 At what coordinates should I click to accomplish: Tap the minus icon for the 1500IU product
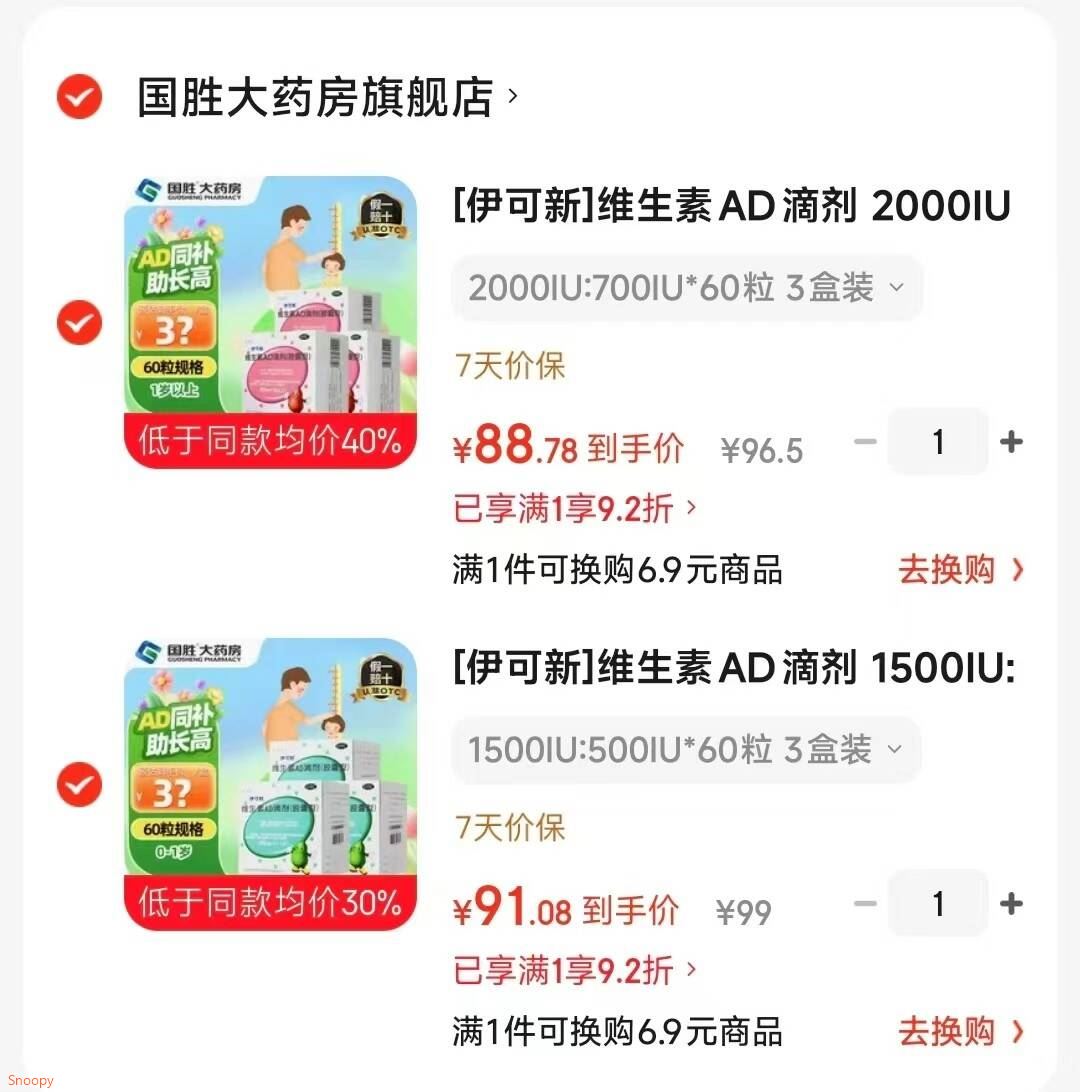865,904
